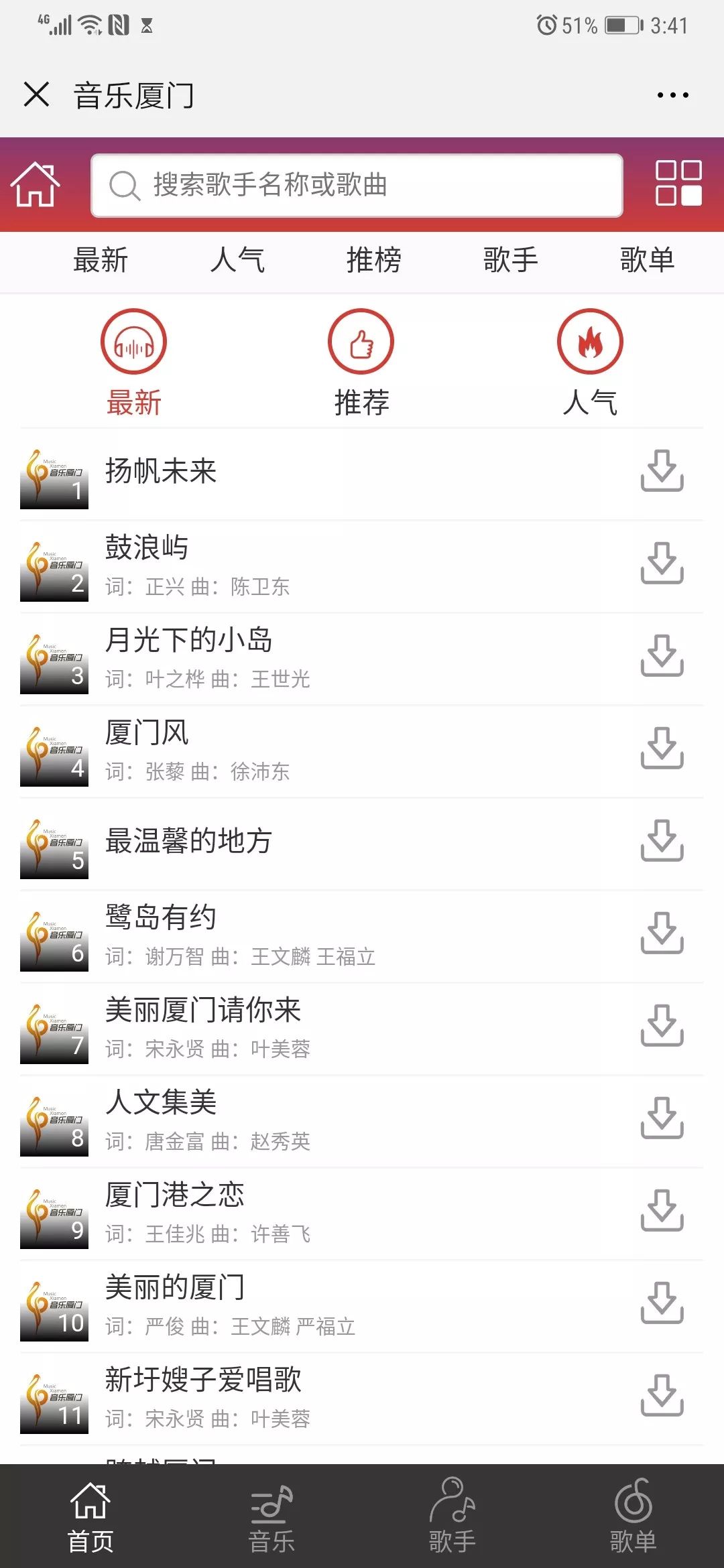
Task: Go to the 音乐 bottom tab
Action: click(271, 1517)
